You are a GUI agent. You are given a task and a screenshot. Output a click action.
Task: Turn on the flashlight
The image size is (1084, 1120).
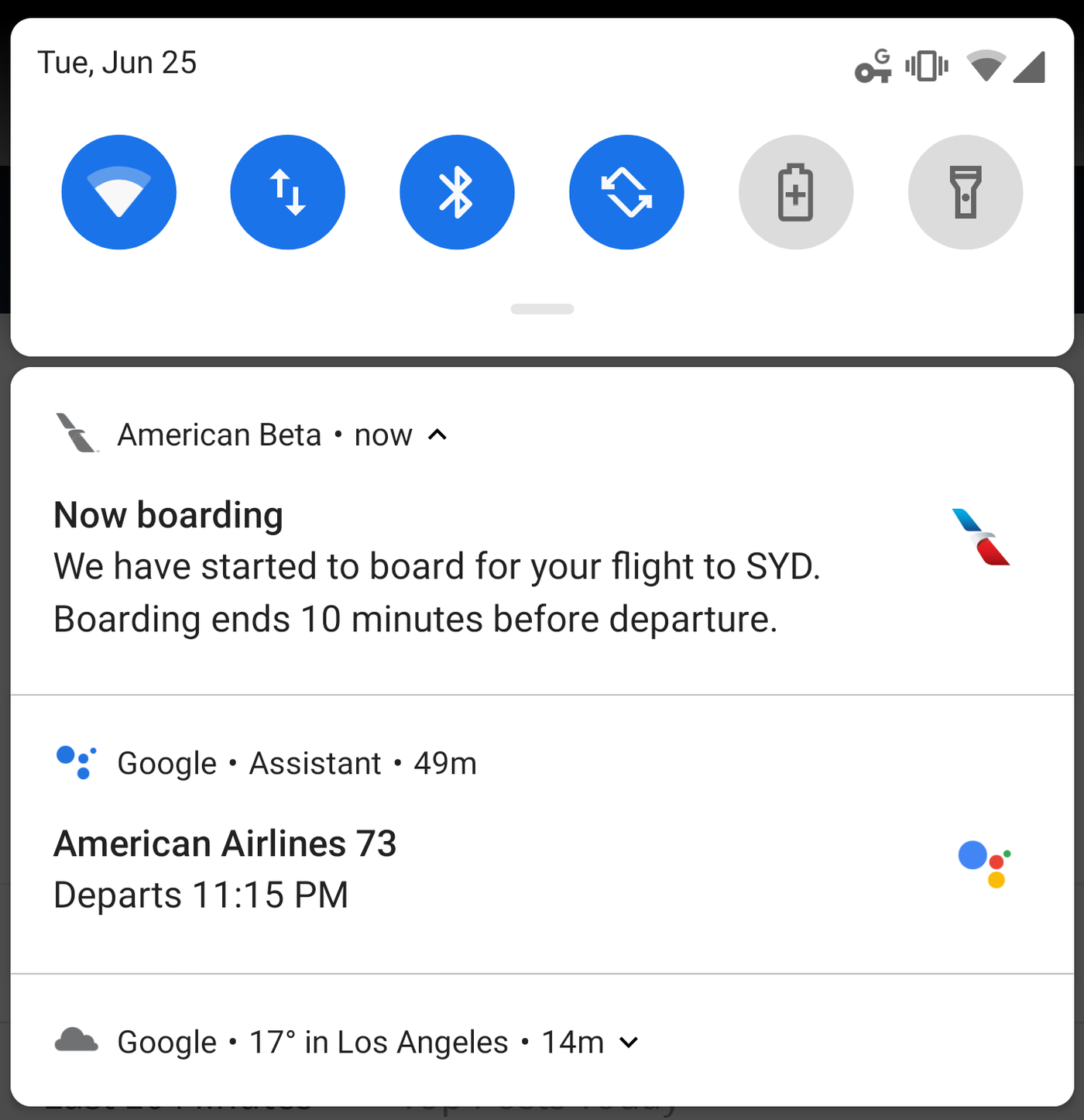(966, 191)
